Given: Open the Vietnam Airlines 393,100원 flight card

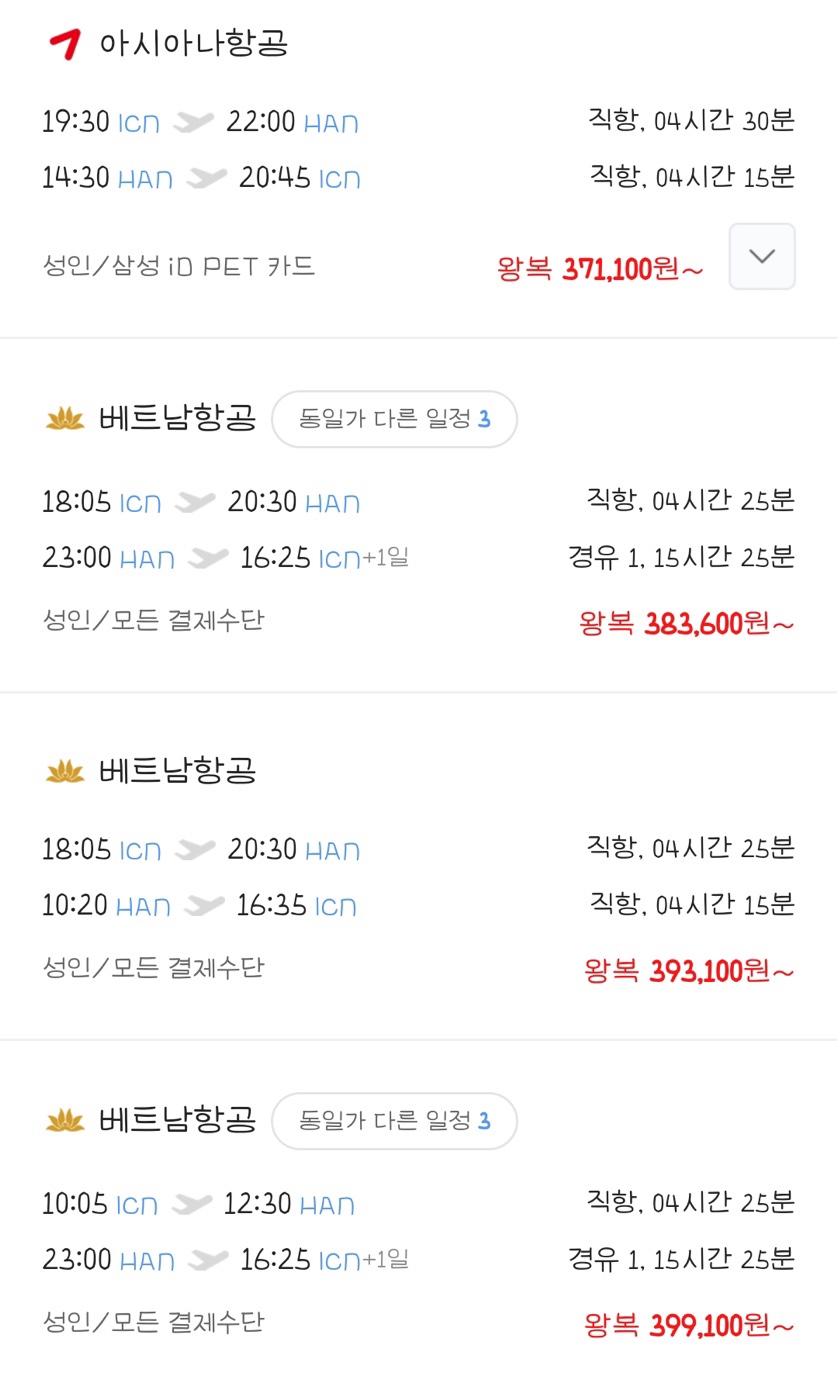Looking at the screenshot, I should [x=418, y=867].
